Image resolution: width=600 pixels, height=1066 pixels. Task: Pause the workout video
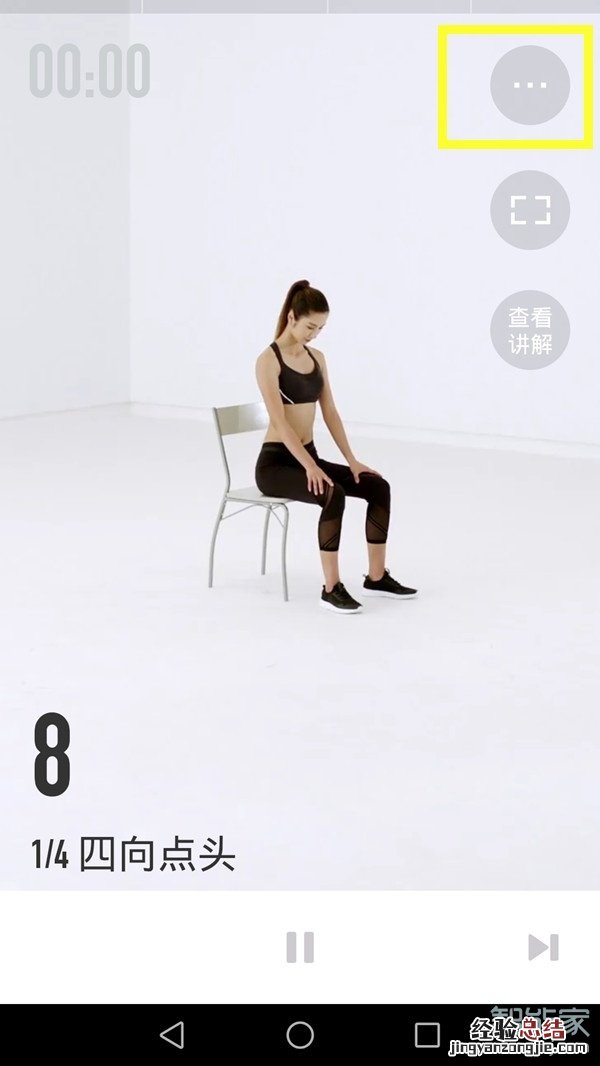pyautogui.click(x=300, y=946)
